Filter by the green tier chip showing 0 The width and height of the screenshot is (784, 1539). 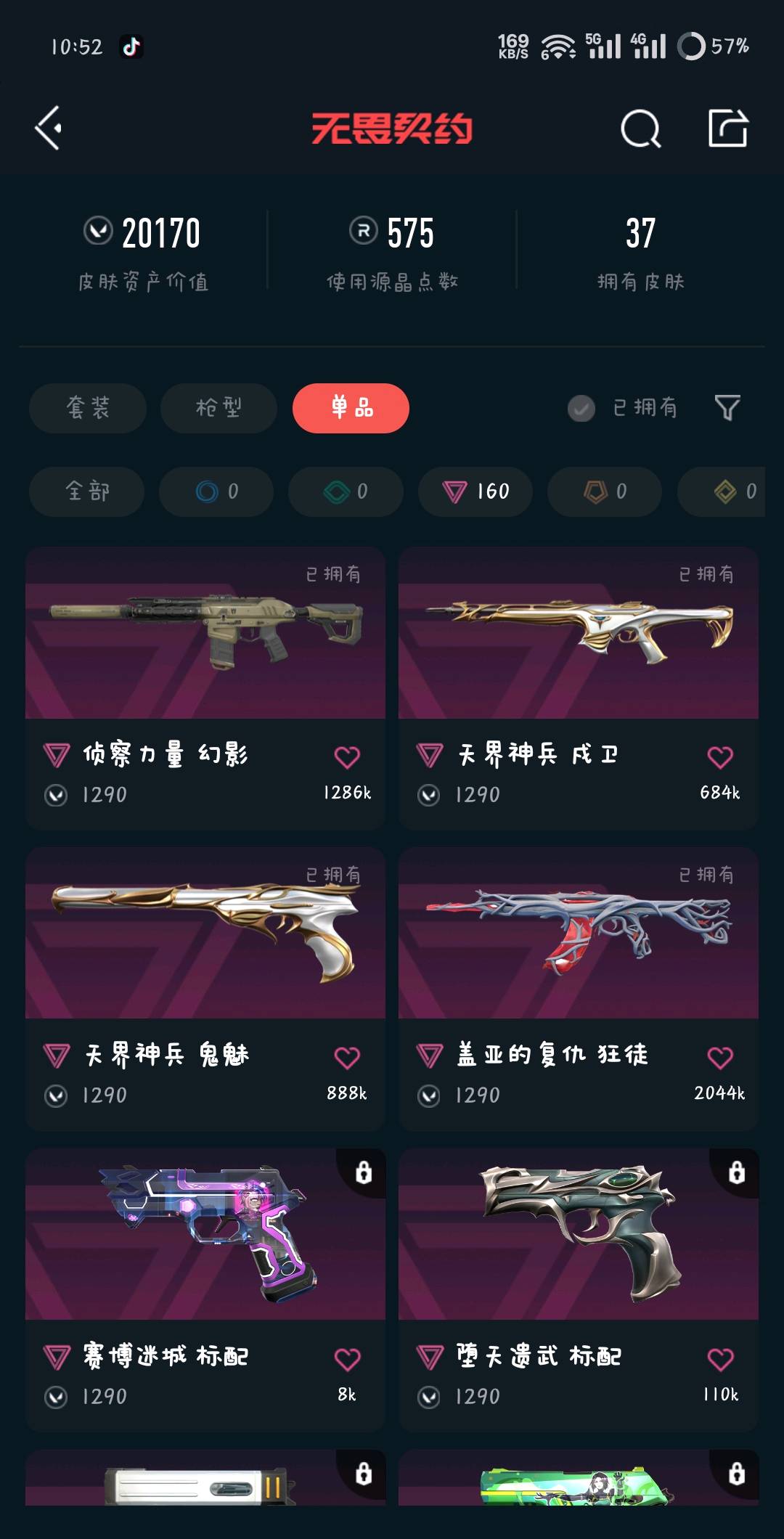pyautogui.click(x=346, y=491)
